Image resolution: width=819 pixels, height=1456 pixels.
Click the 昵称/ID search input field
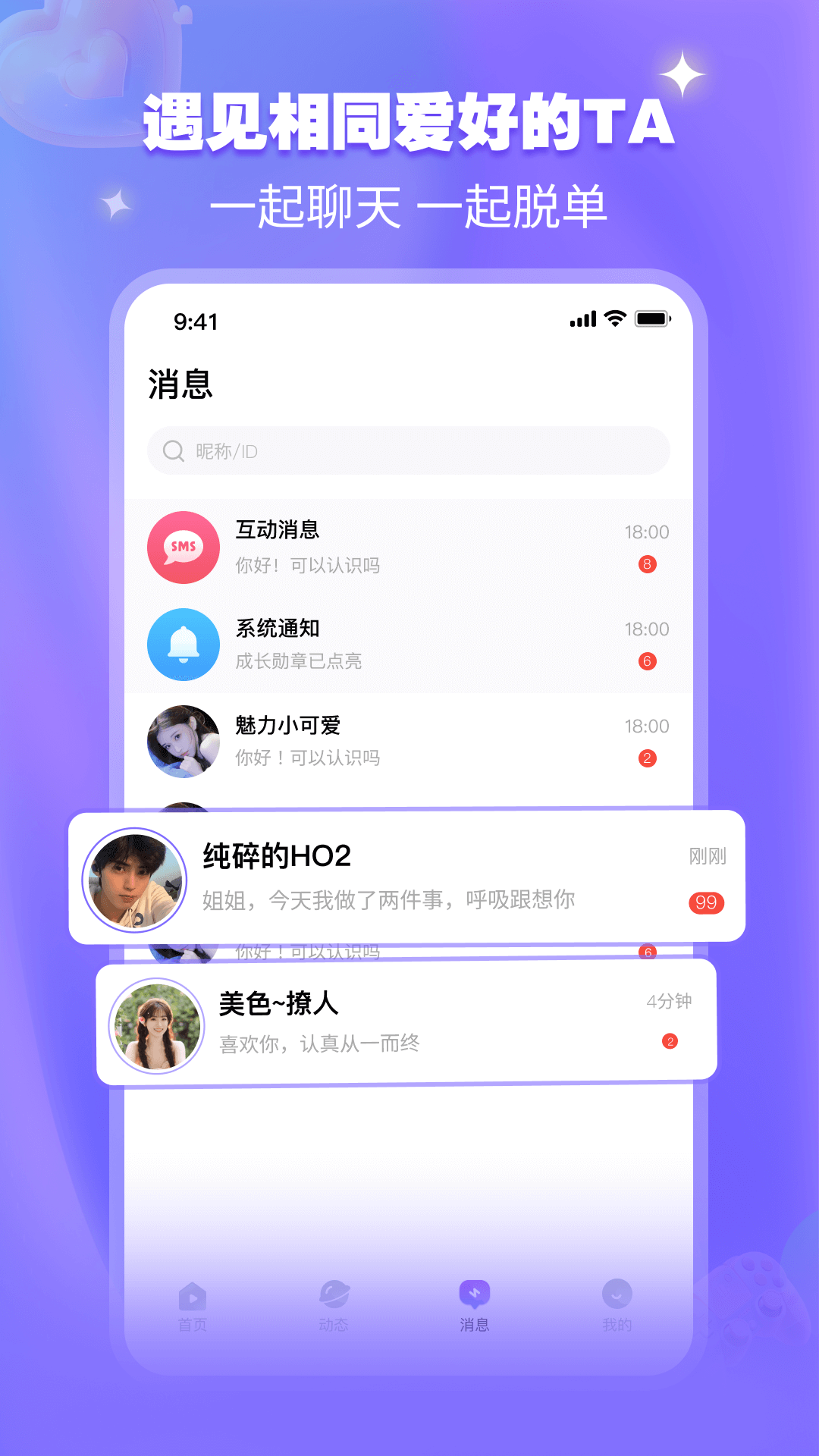[x=409, y=450]
